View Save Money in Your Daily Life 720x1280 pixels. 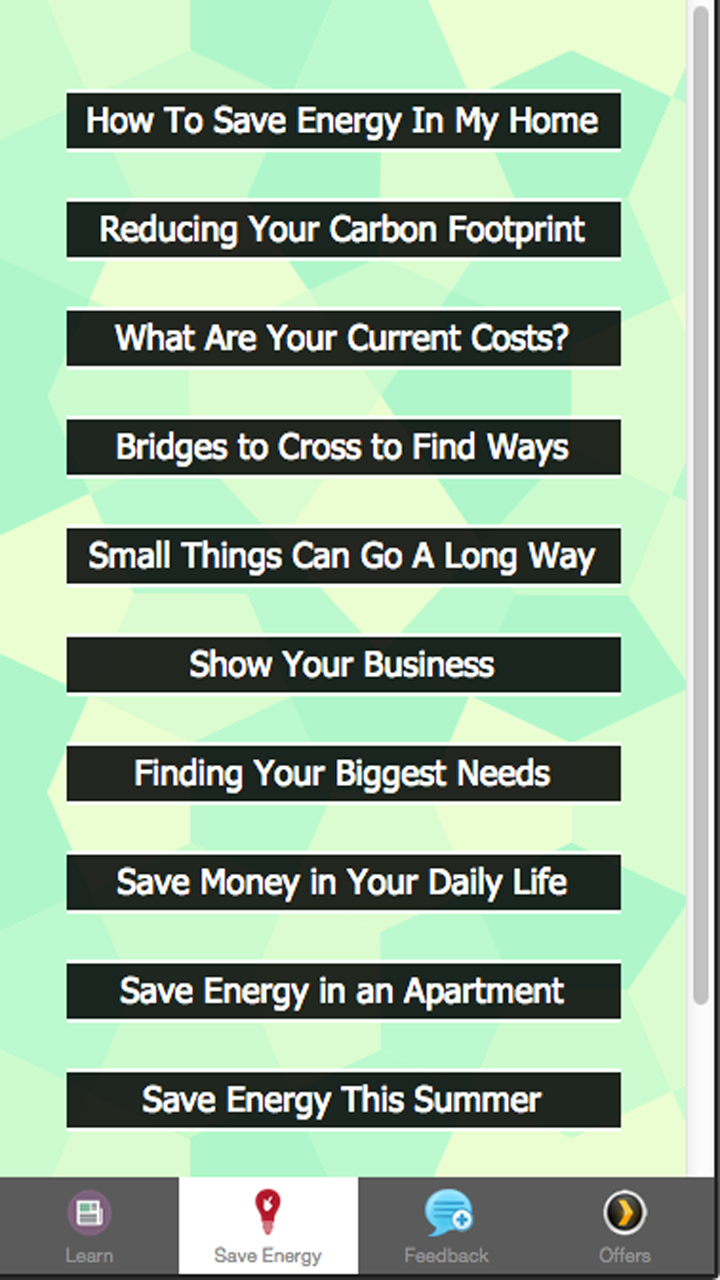click(343, 883)
